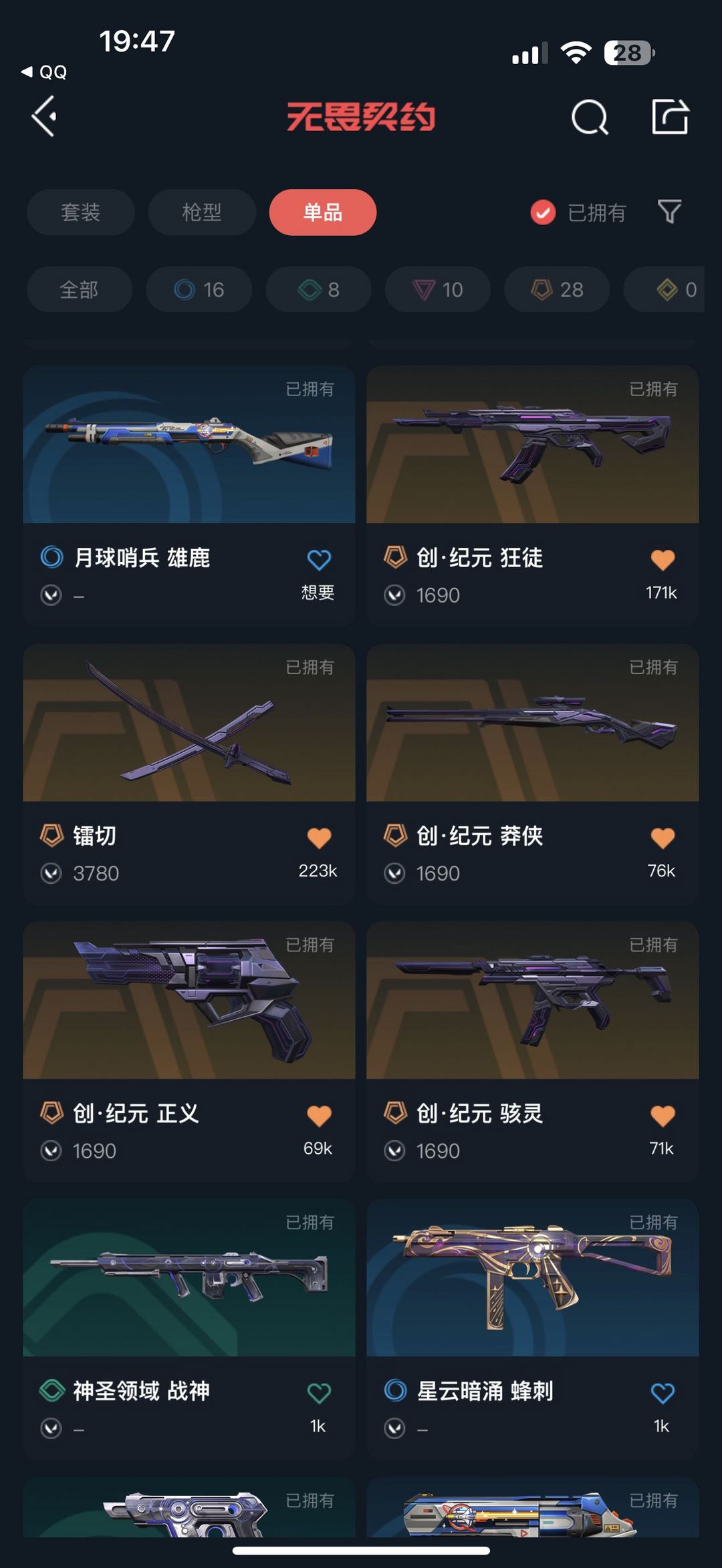Filter by the green tier chip with 8
Screen dimensions: 722x1568
pos(318,289)
